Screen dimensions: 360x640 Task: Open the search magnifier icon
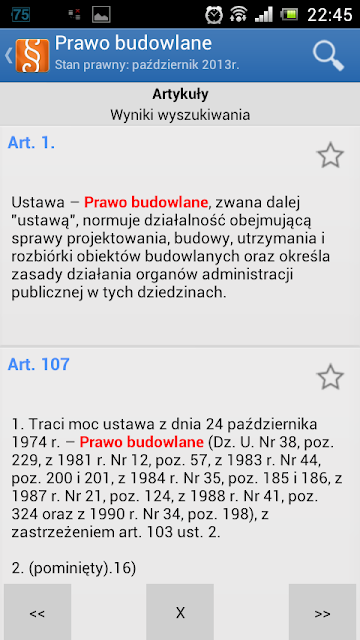(x=329, y=56)
